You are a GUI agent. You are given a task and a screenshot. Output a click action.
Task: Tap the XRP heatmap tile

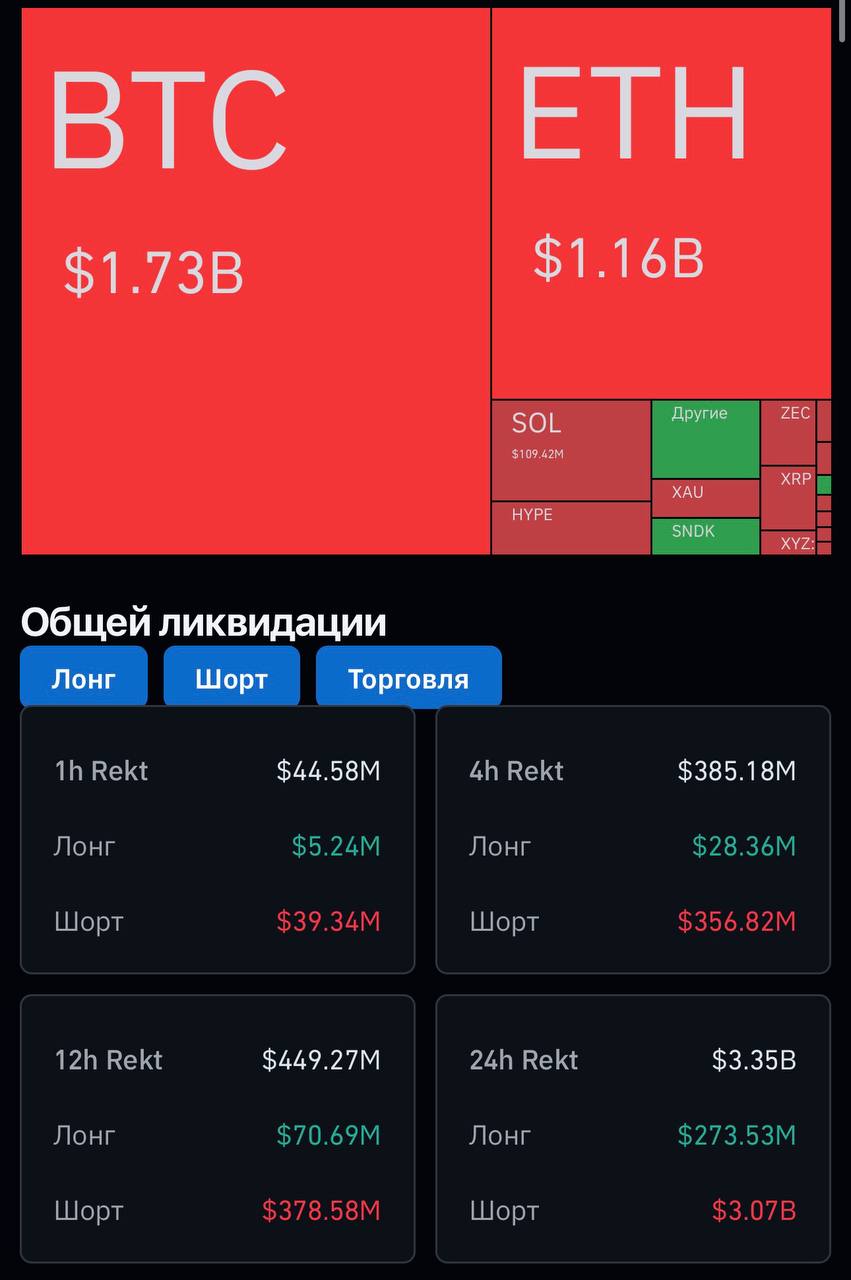(788, 498)
